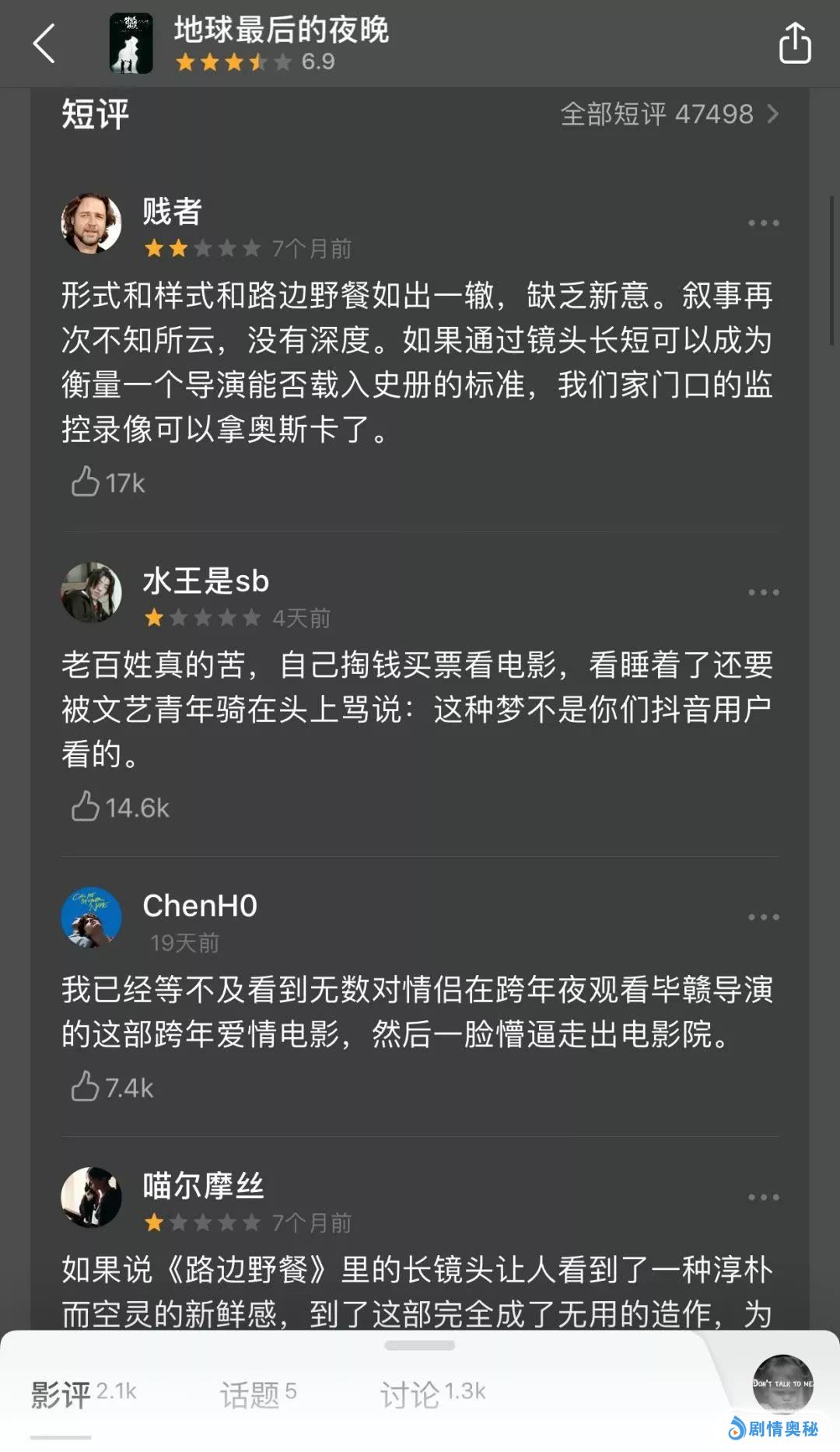Share this movie page
Viewport: 840px width, 1452px height.
click(x=795, y=43)
